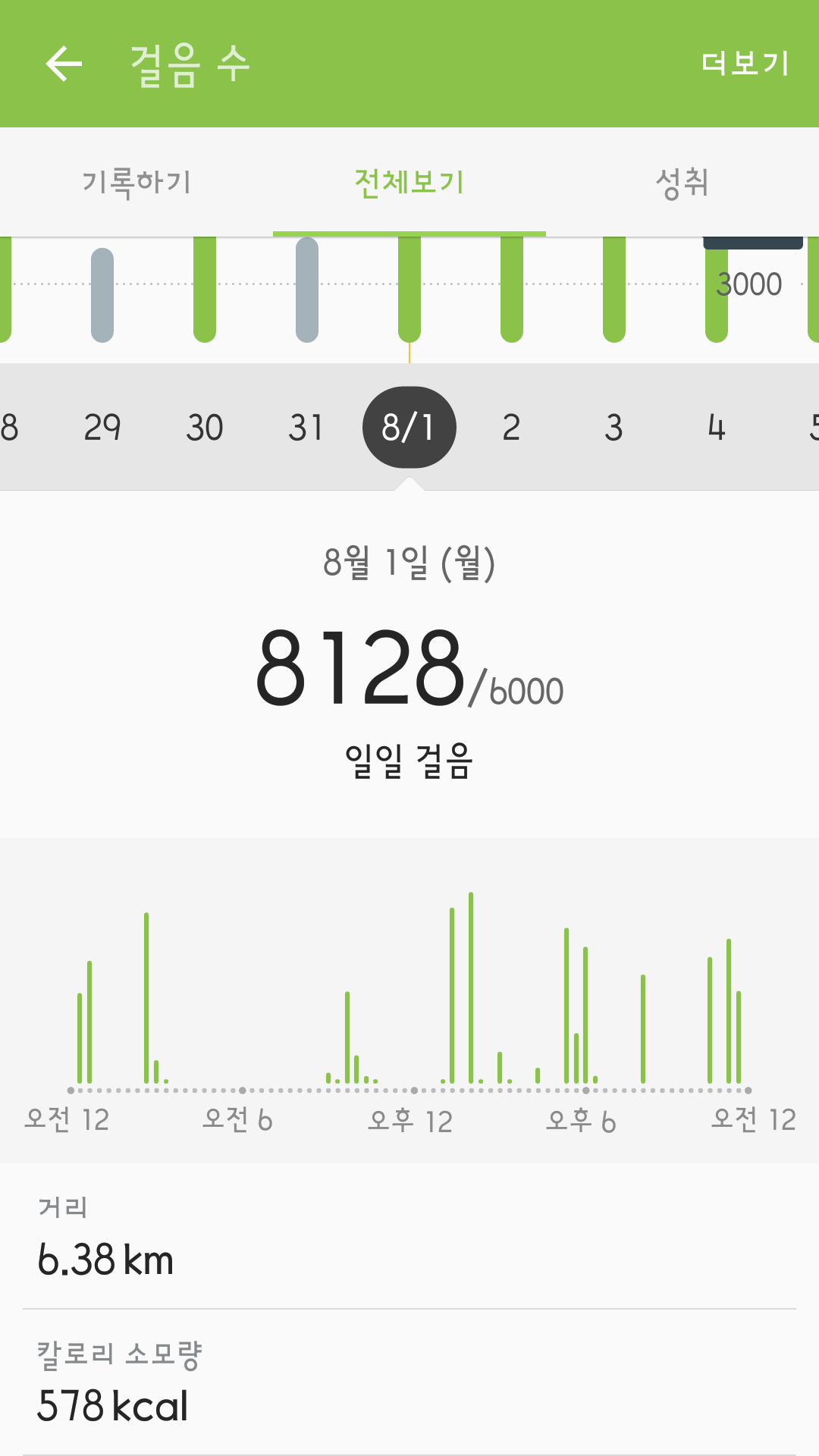Select date 30 in the date strip

pyautogui.click(x=206, y=427)
